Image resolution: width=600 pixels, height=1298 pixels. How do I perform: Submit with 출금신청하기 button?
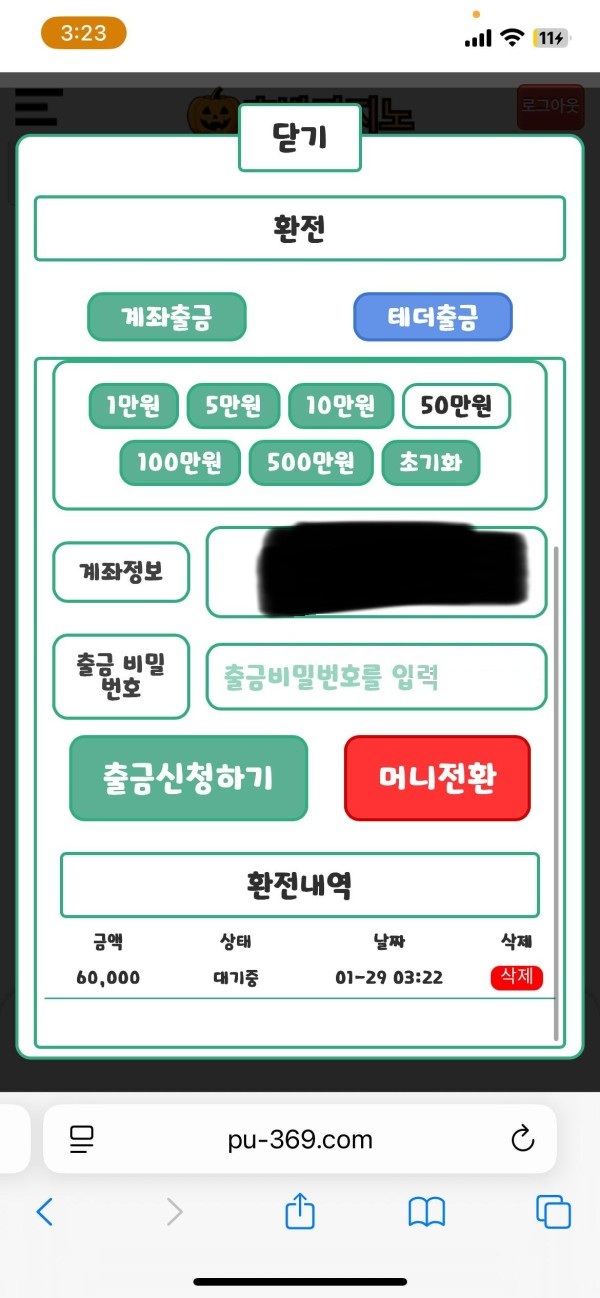point(188,778)
